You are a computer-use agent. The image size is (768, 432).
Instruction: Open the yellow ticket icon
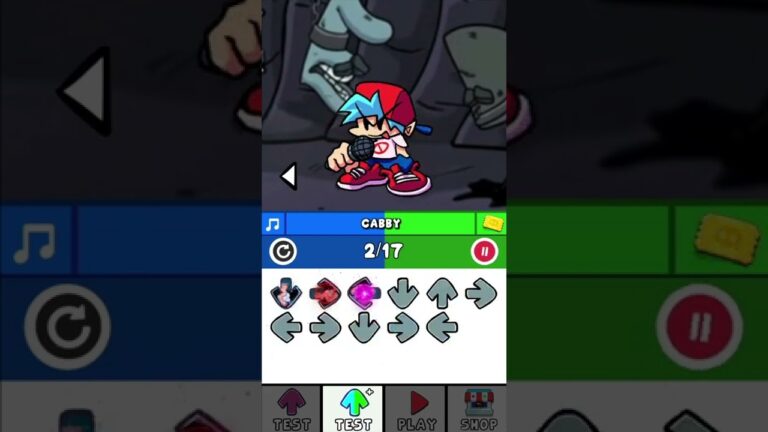(492, 224)
